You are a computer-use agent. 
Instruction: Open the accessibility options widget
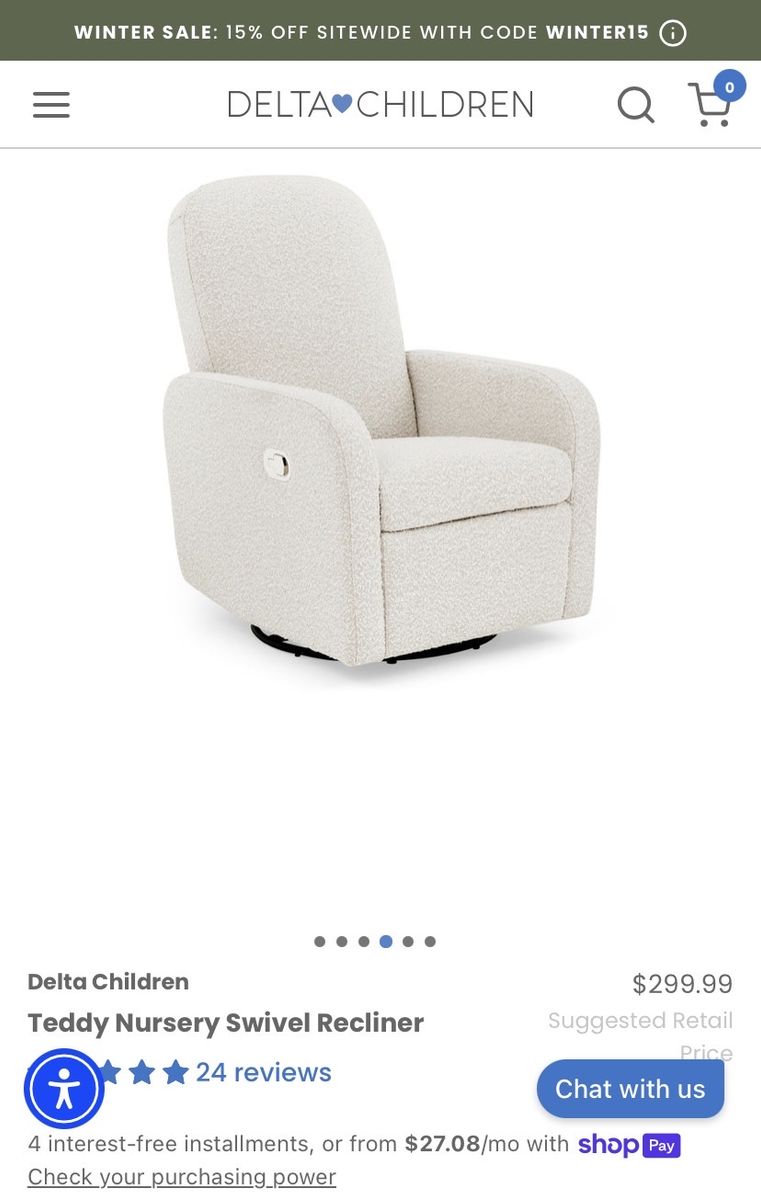pyautogui.click(x=65, y=1089)
